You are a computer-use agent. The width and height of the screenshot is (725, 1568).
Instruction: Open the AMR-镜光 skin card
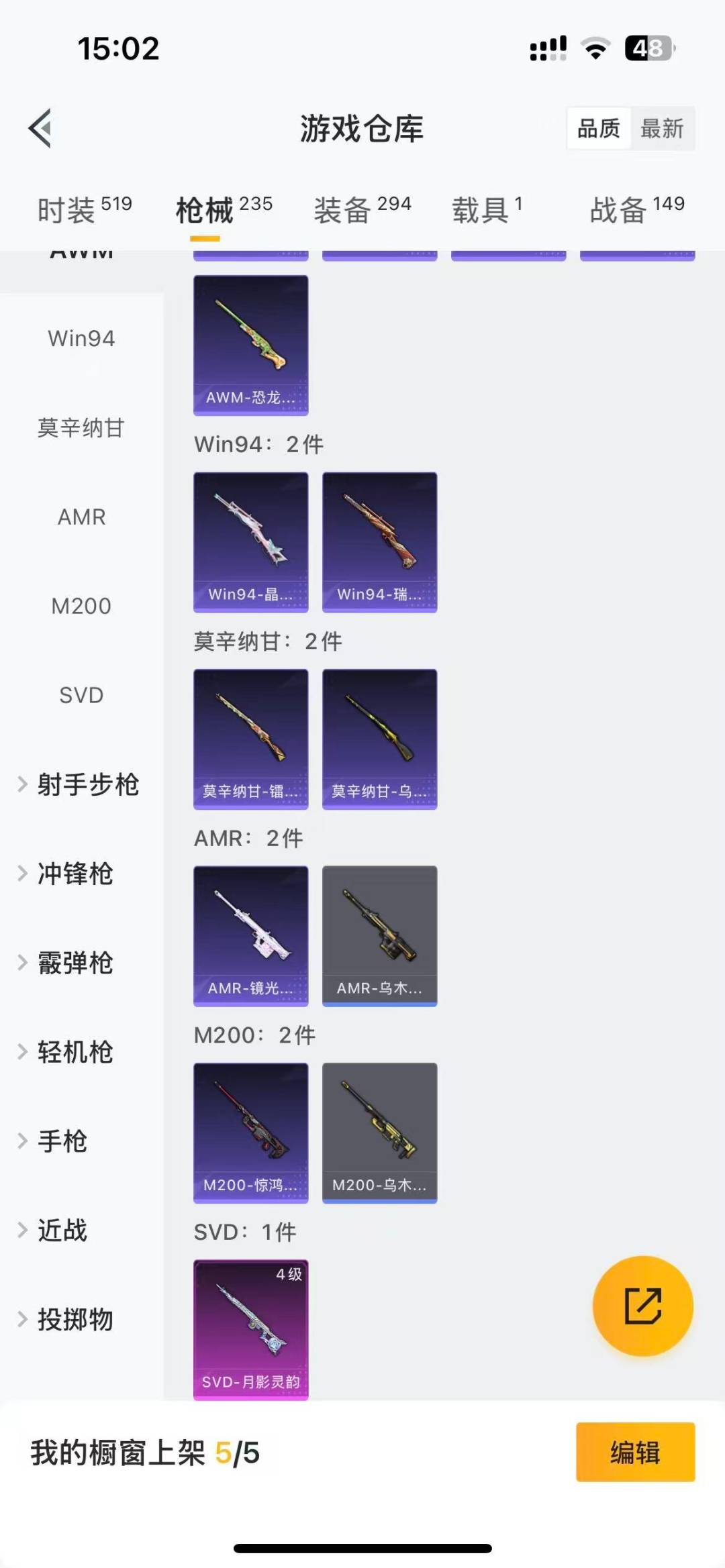point(251,935)
